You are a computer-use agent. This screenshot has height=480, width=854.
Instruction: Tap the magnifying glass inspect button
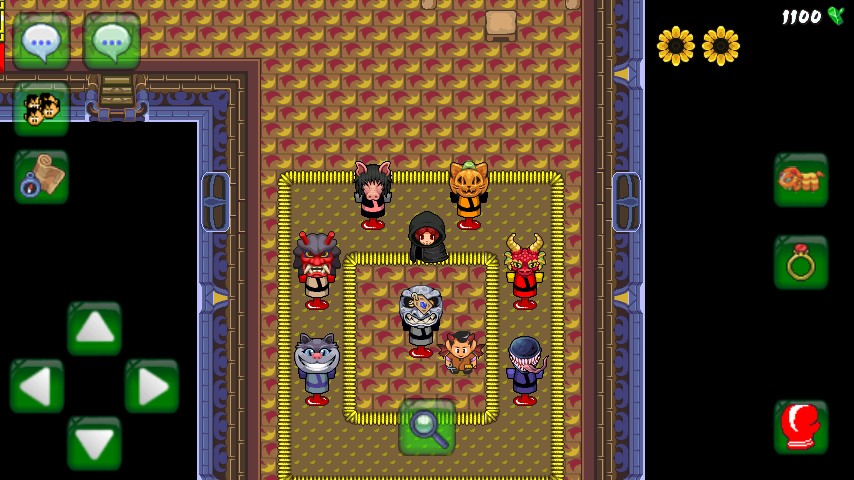tap(427, 427)
